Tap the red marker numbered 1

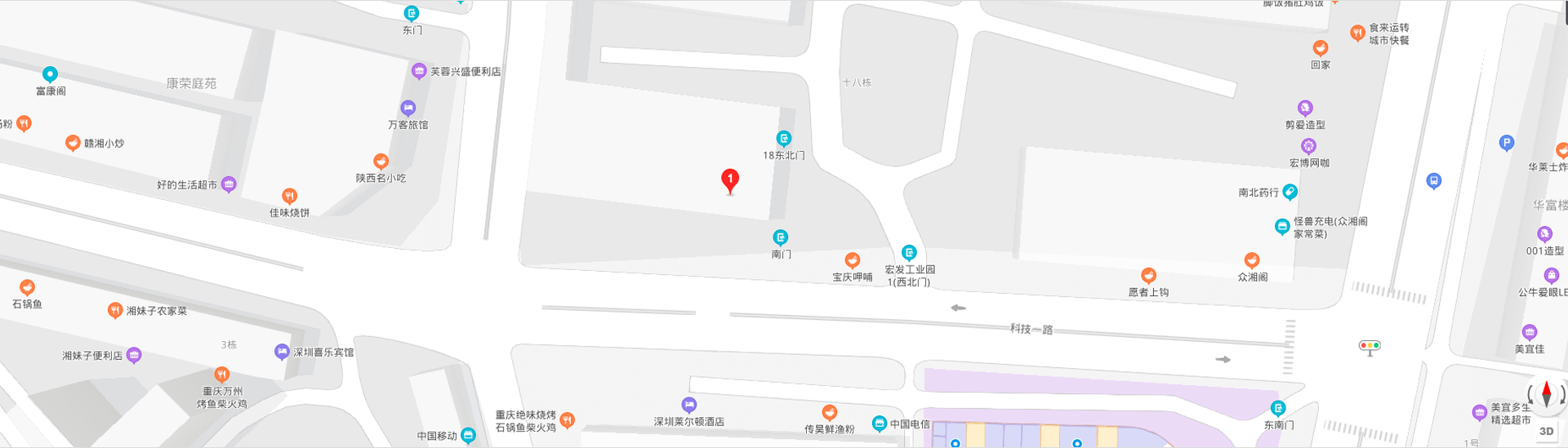pyautogui.click(x=730, y=180)
